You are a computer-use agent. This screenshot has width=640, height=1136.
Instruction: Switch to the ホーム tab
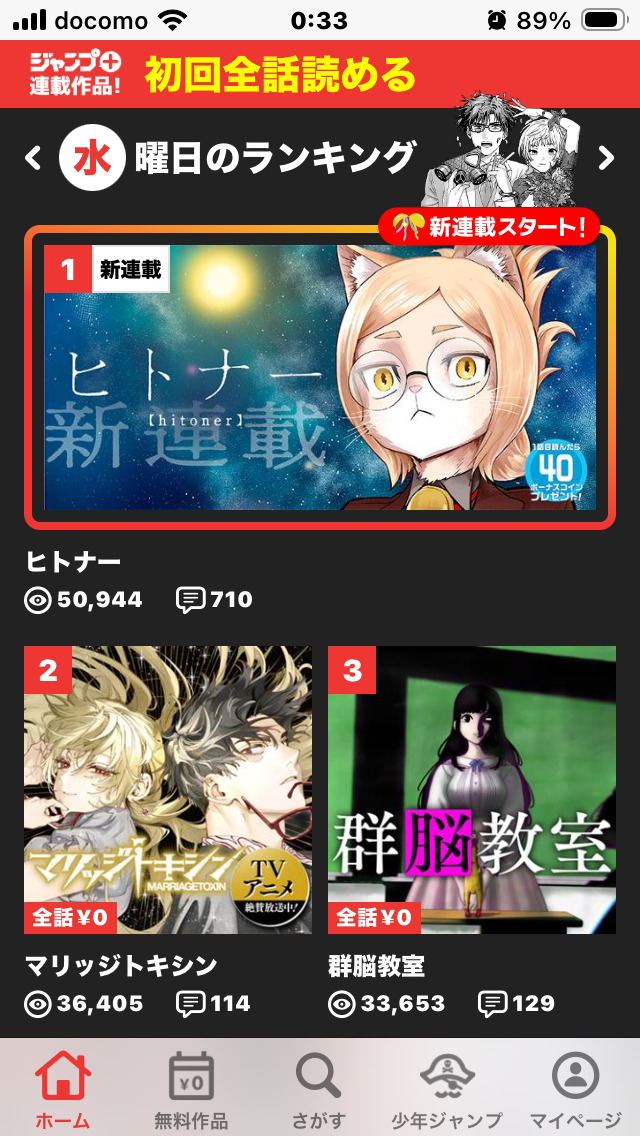(x=63, y=1090)
